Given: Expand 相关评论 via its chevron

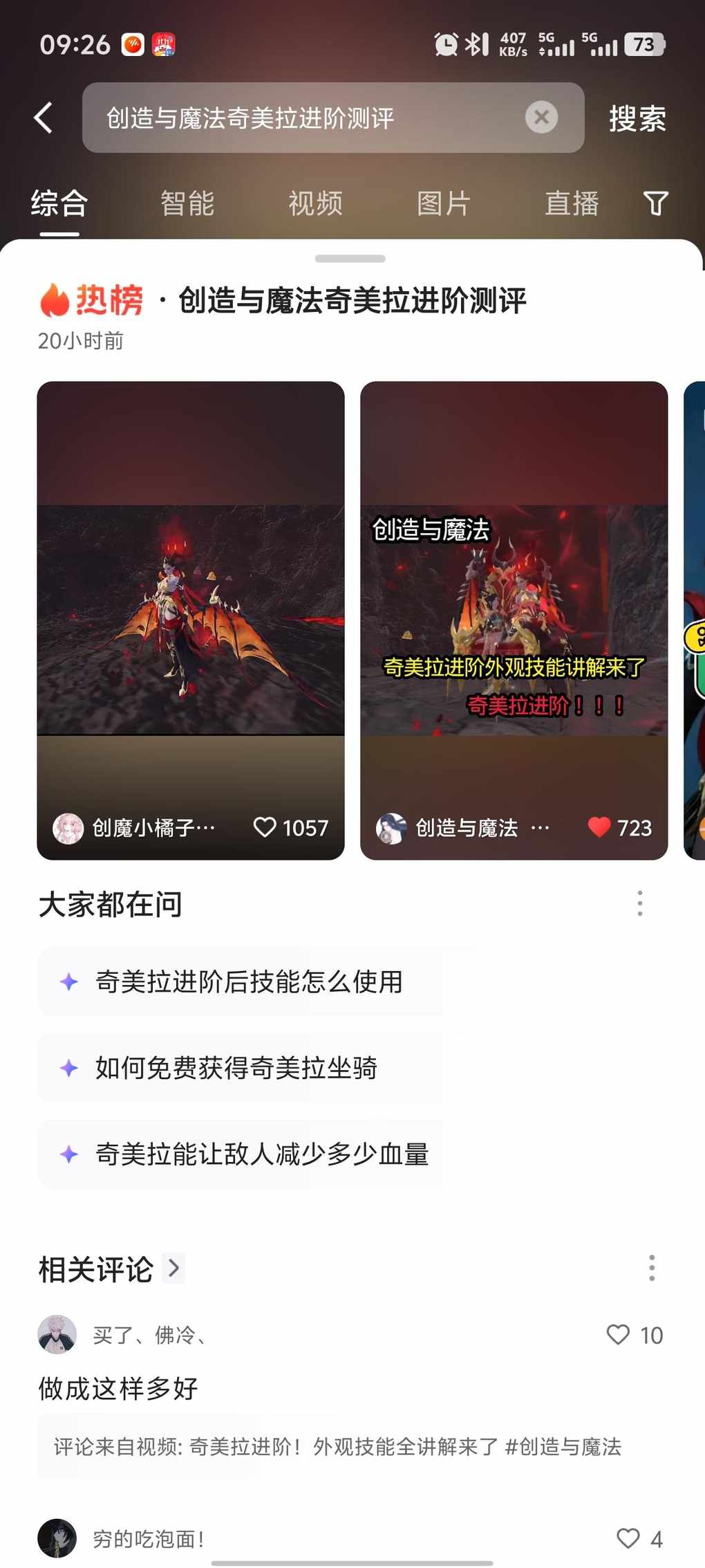Looking at the screenshot, I should [173, 1268].
